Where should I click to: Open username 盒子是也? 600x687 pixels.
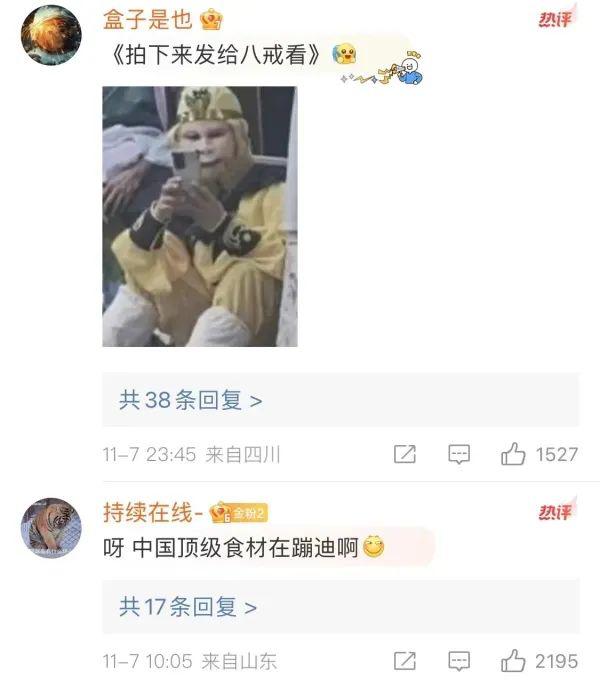(148, 19)
